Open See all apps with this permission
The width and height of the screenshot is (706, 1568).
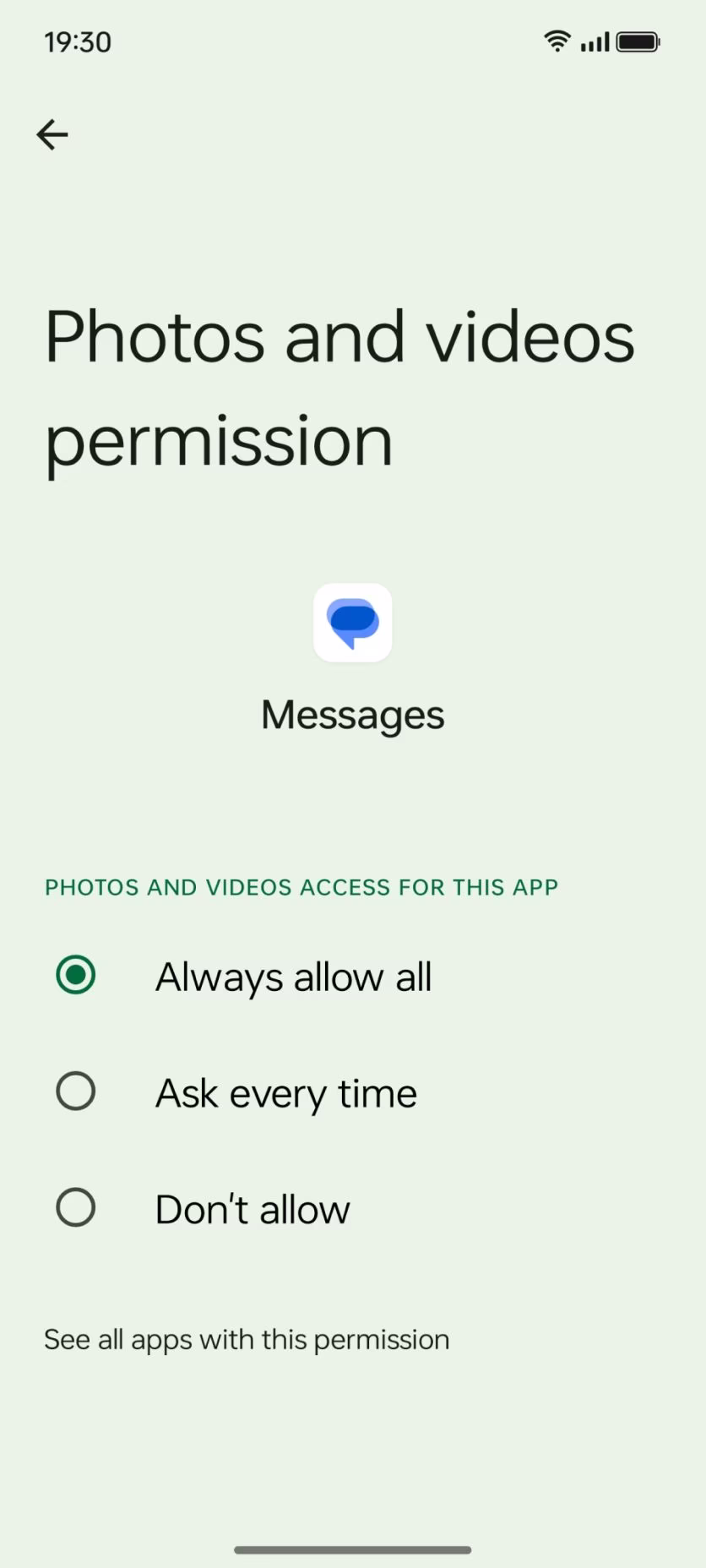247,1339
